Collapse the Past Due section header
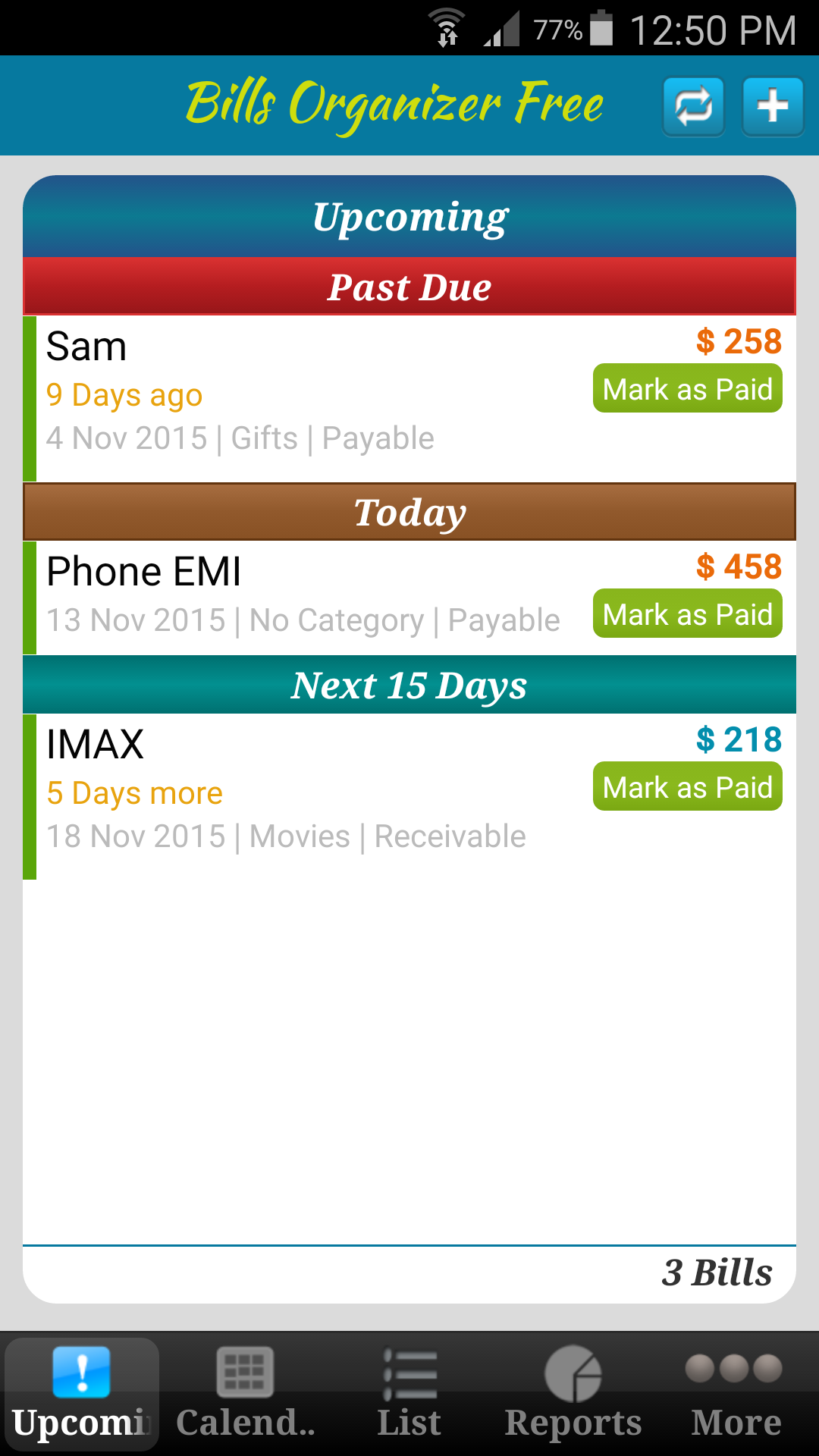 (409, 287)
